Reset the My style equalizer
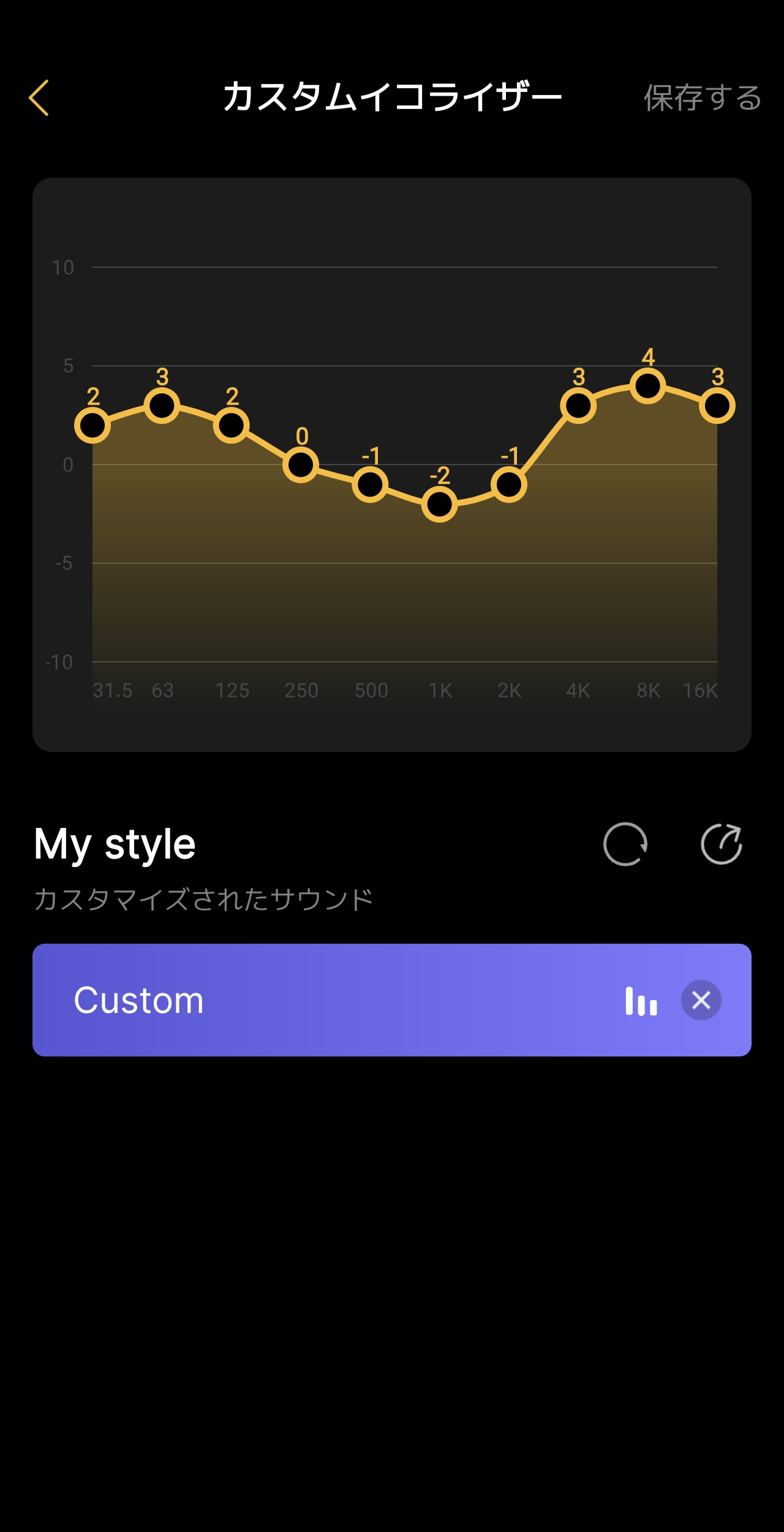784x1532 pixels. pyautogui.click(x=625, y=844)
